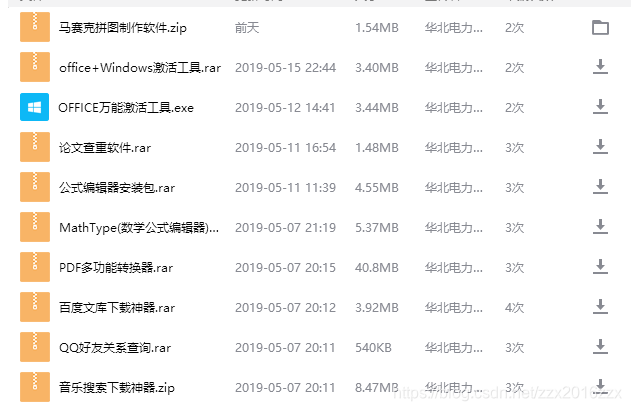This screenshot has height=411, width=631.
Task: Select the OFFICE万能激活工具.exe file
Action: (126, 108)
